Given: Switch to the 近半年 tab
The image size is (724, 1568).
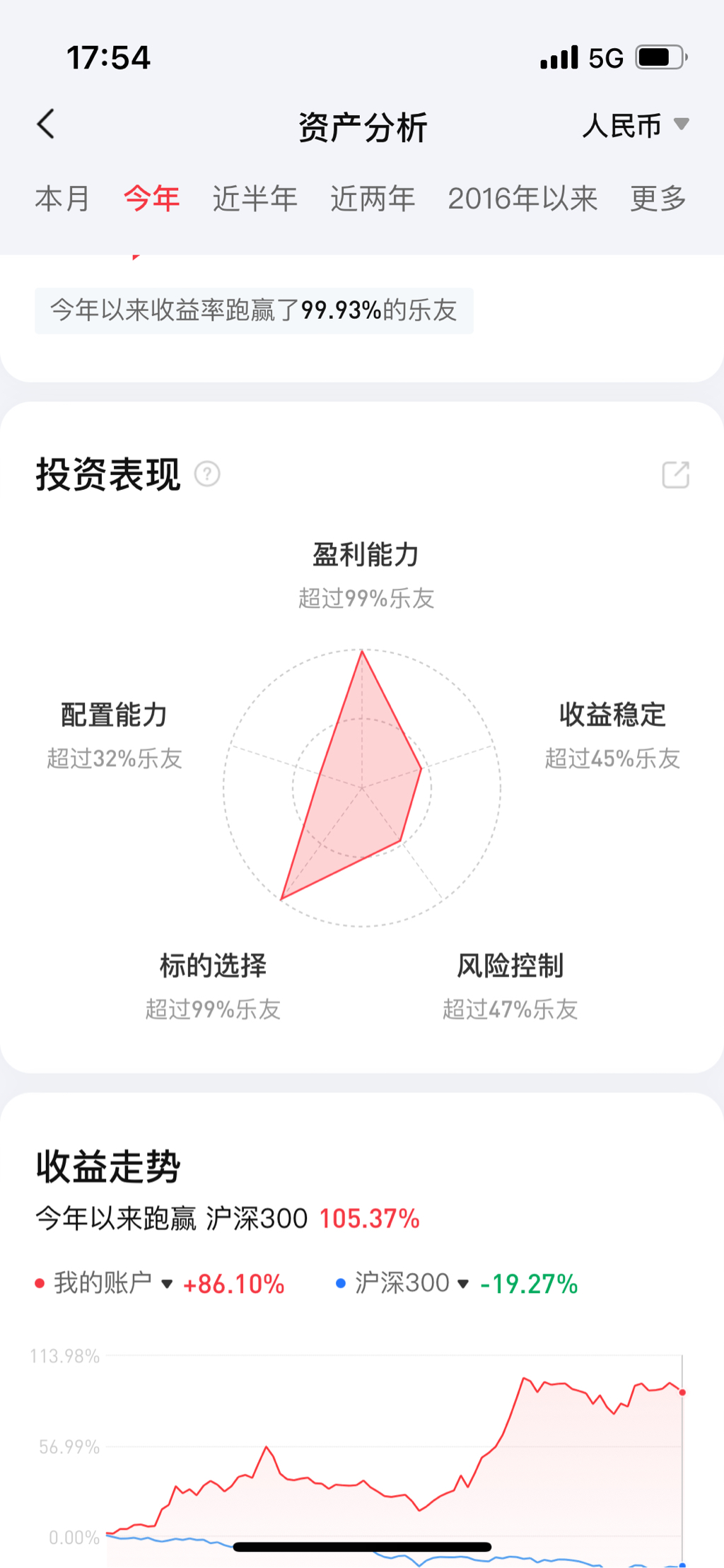Looking at the screenshot, I should (x=255, y=199).
